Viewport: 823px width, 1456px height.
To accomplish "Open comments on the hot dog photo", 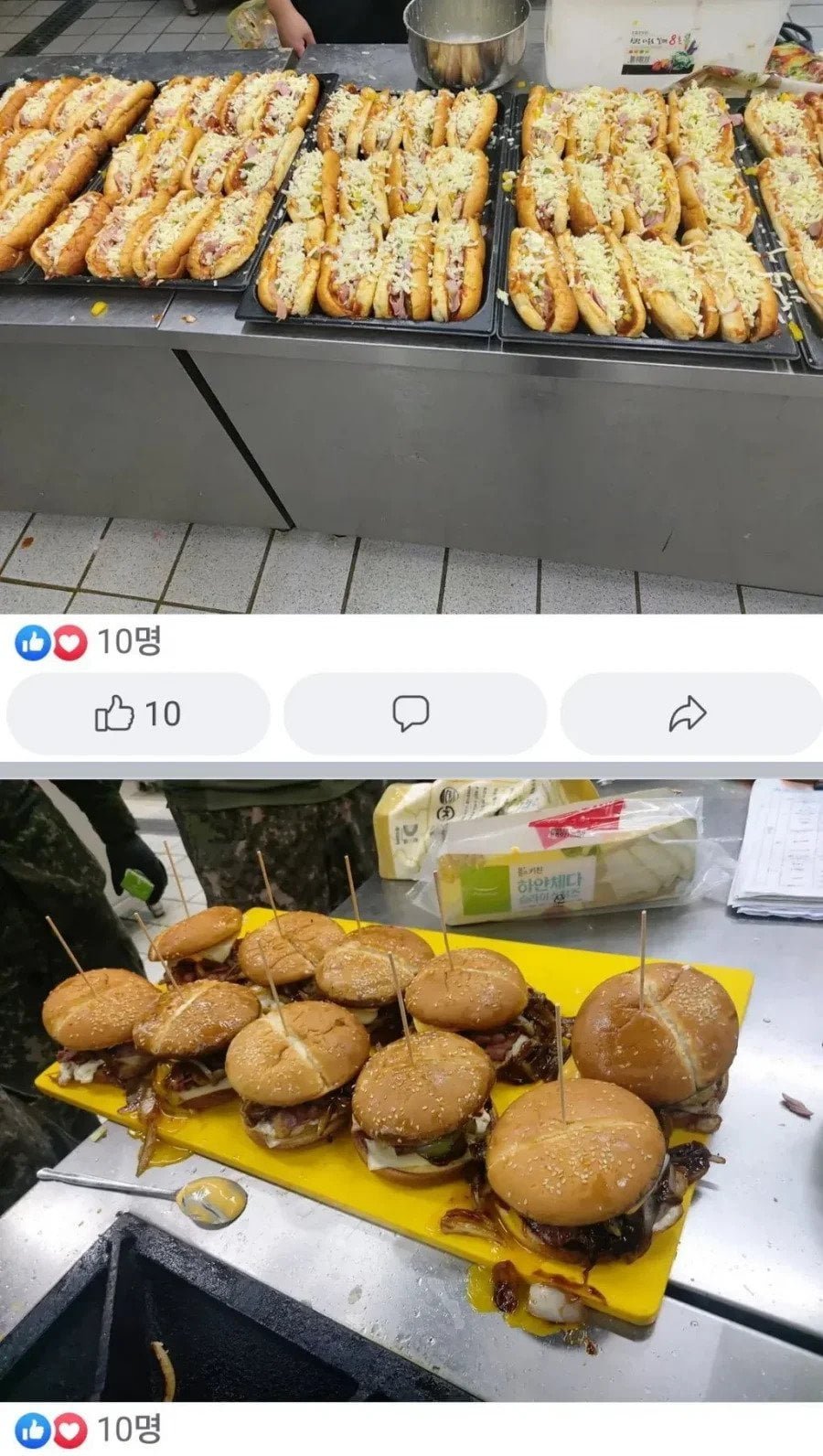I will pyautogui.click(x=414, y=713).
